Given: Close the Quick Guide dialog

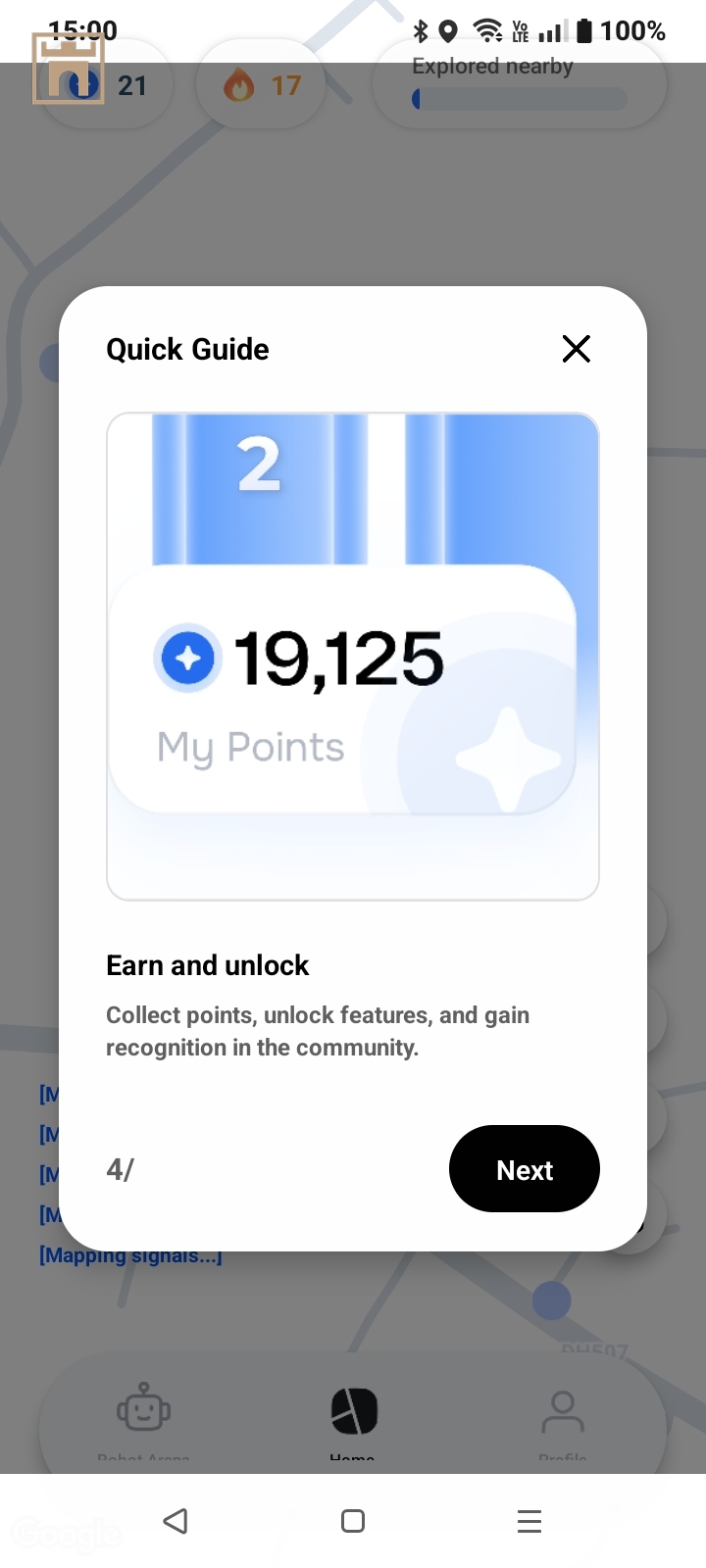Looking at the screenshot, I should [576, 349].
